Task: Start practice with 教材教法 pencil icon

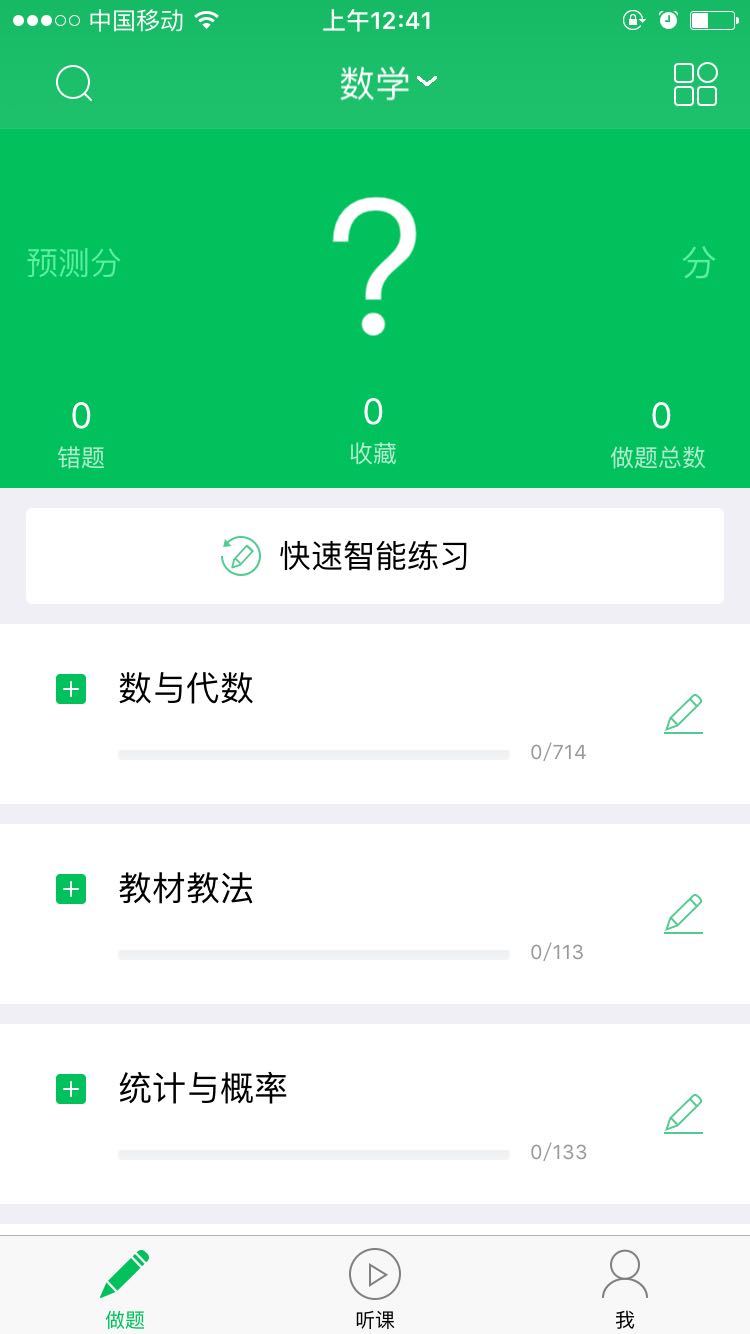Action: (x=684, y=914)
